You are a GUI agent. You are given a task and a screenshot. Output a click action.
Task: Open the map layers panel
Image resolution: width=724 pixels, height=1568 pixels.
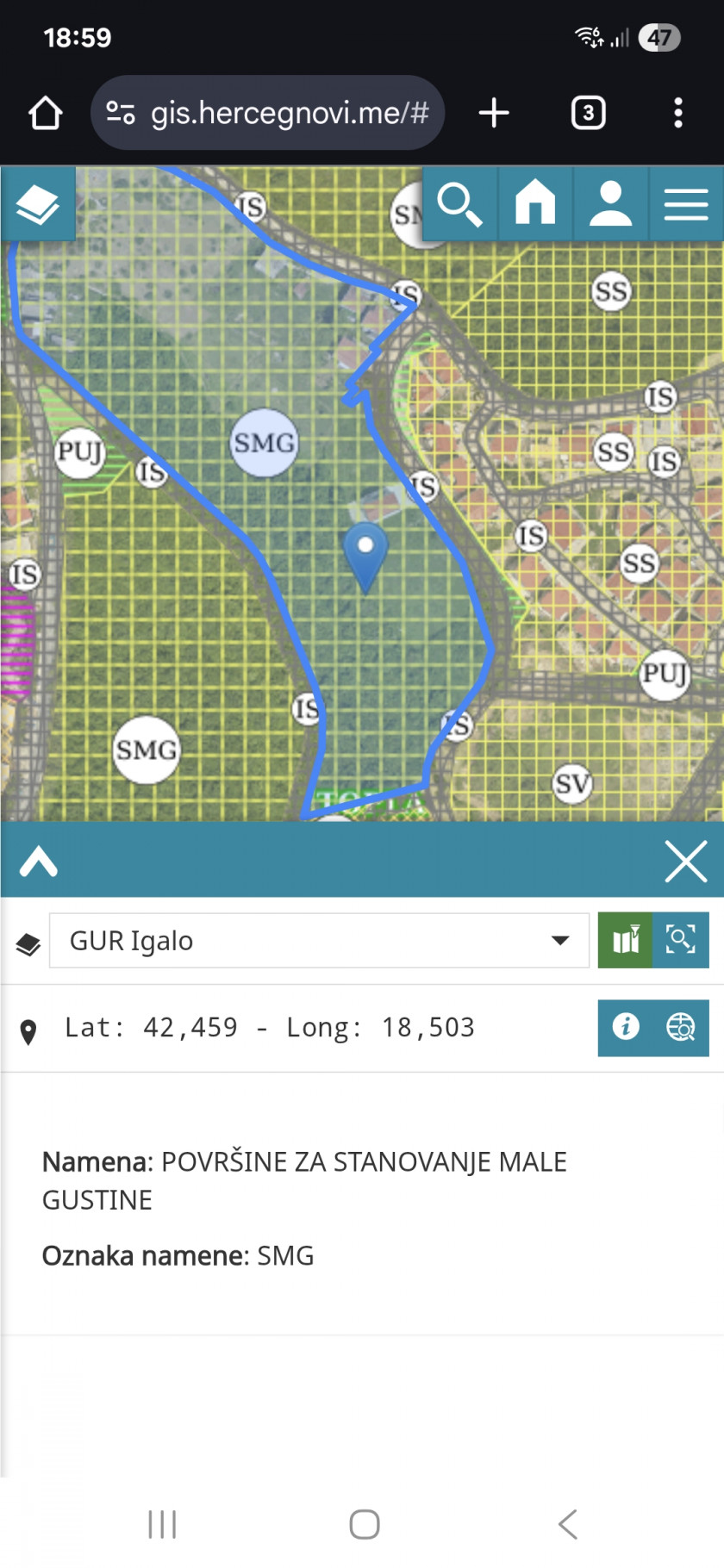coord(38,204)
